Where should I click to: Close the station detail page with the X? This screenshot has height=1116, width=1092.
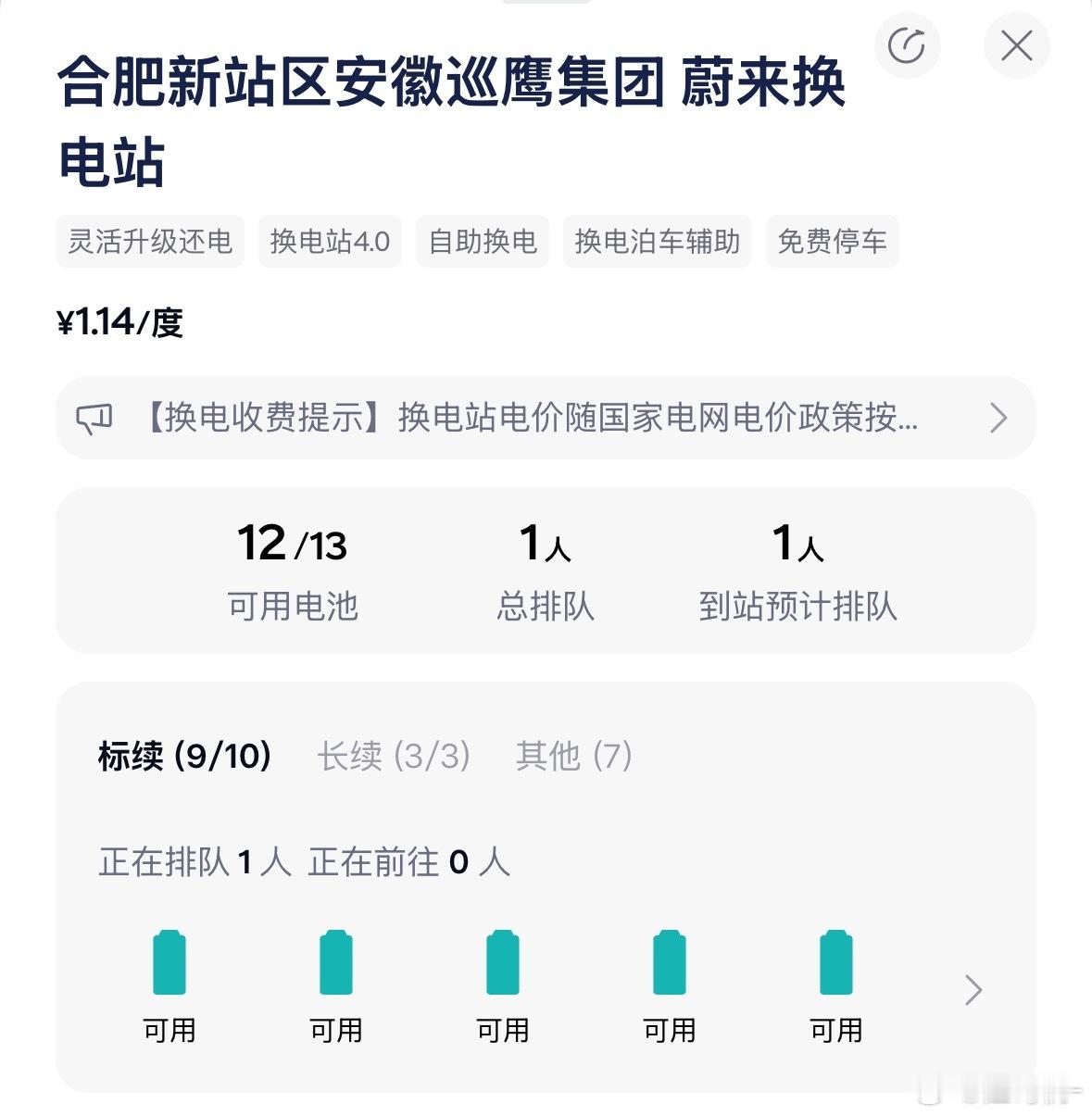pyautogui.click(x=1015, y=44)
